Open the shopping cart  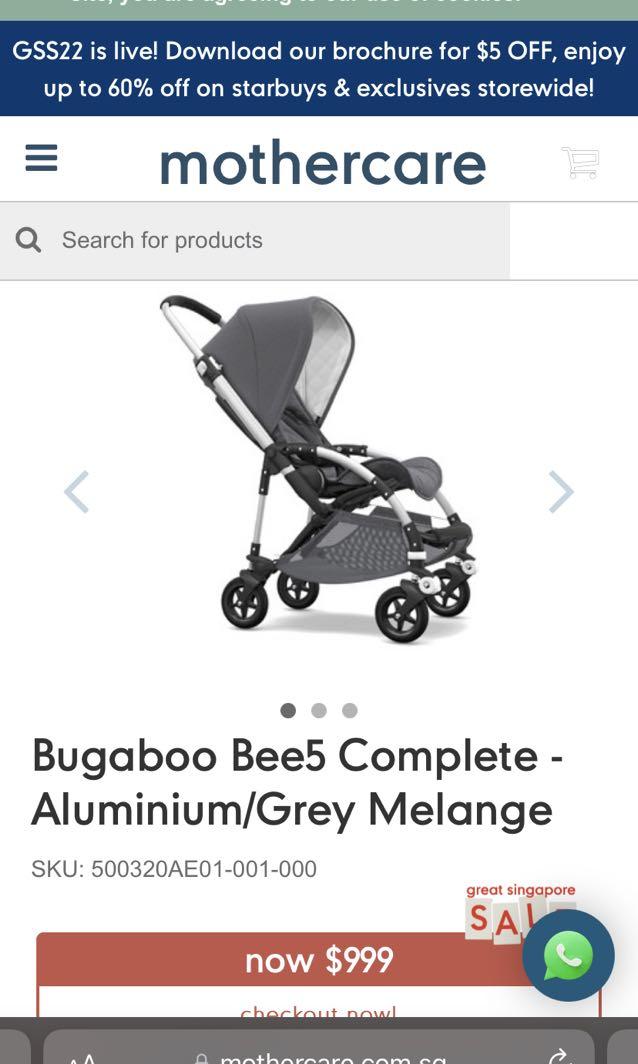pyautogui.click(x=580, y=162)
